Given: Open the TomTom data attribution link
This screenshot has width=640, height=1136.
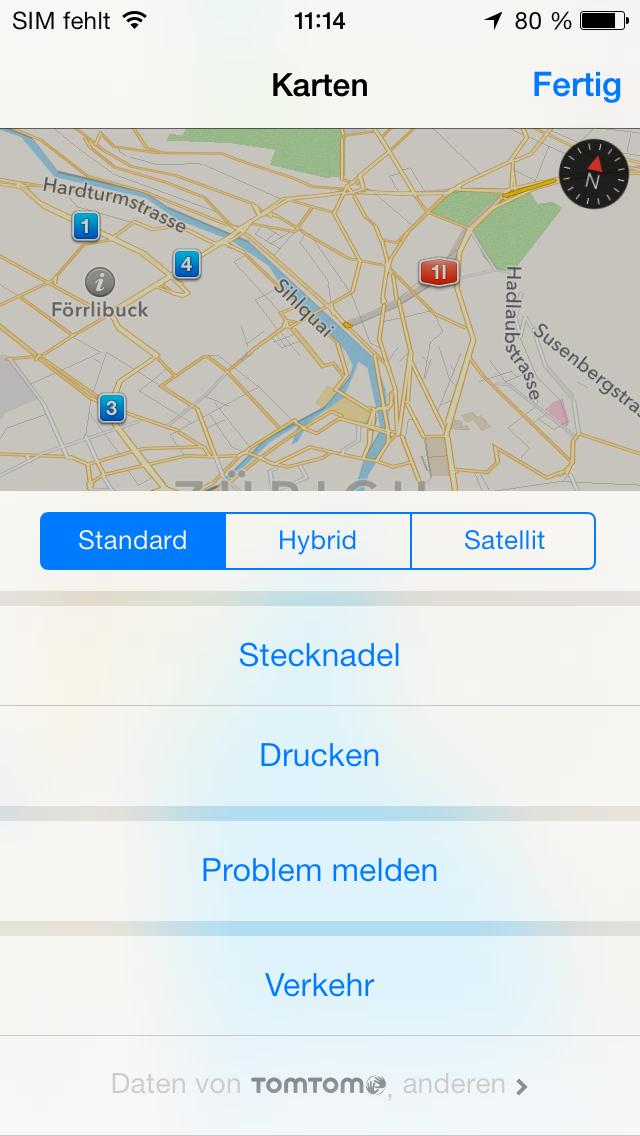Looking at the screenshot, I should pyautogui.click(x=320, y=1085).
